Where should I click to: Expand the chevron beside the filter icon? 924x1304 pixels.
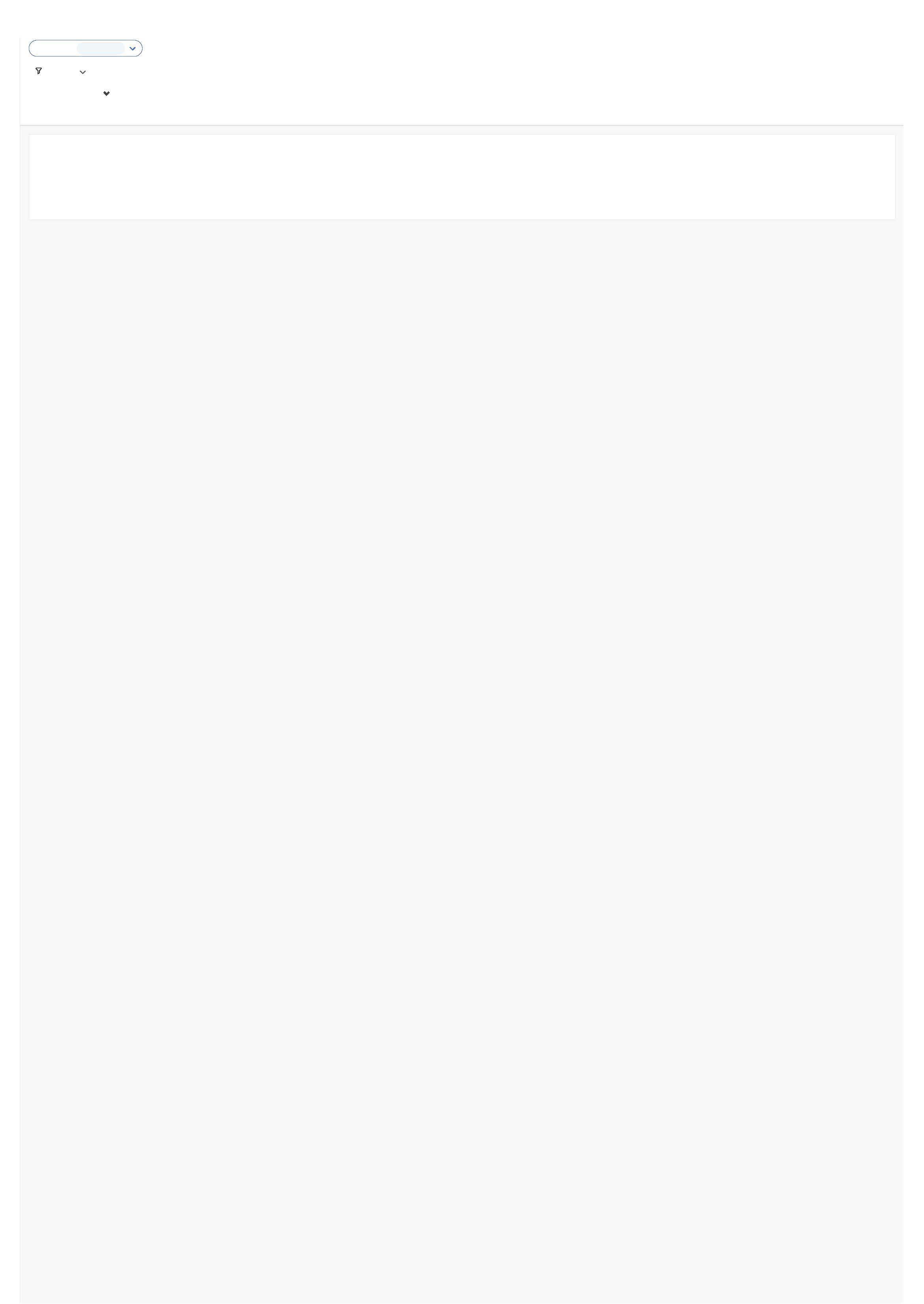83,72
